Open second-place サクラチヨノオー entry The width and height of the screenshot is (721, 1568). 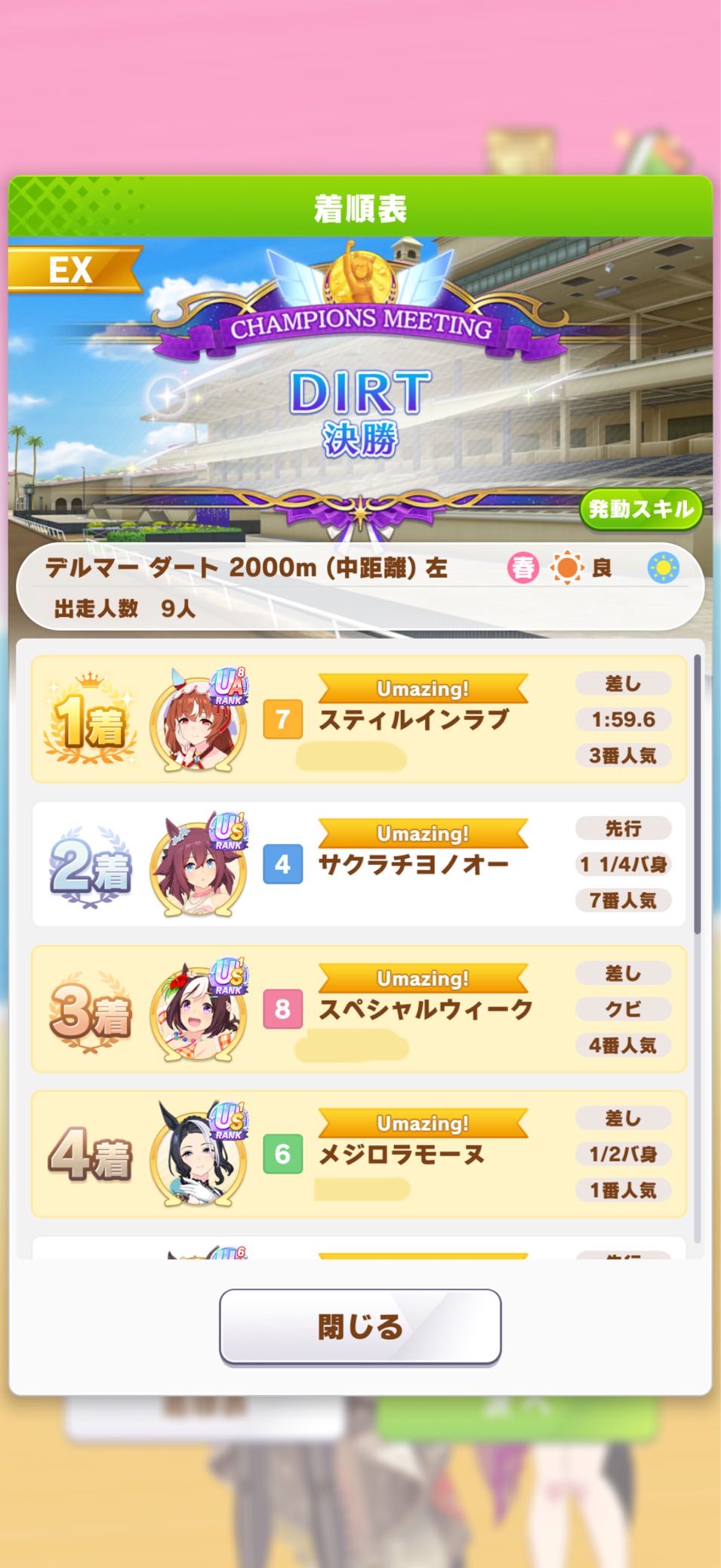click(359, 864)
